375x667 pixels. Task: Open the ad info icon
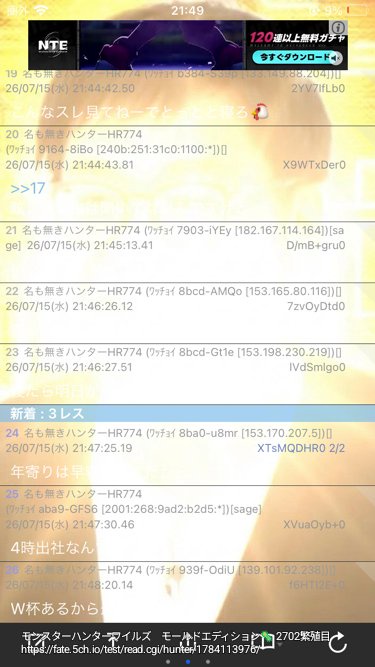tap(338, 28)
